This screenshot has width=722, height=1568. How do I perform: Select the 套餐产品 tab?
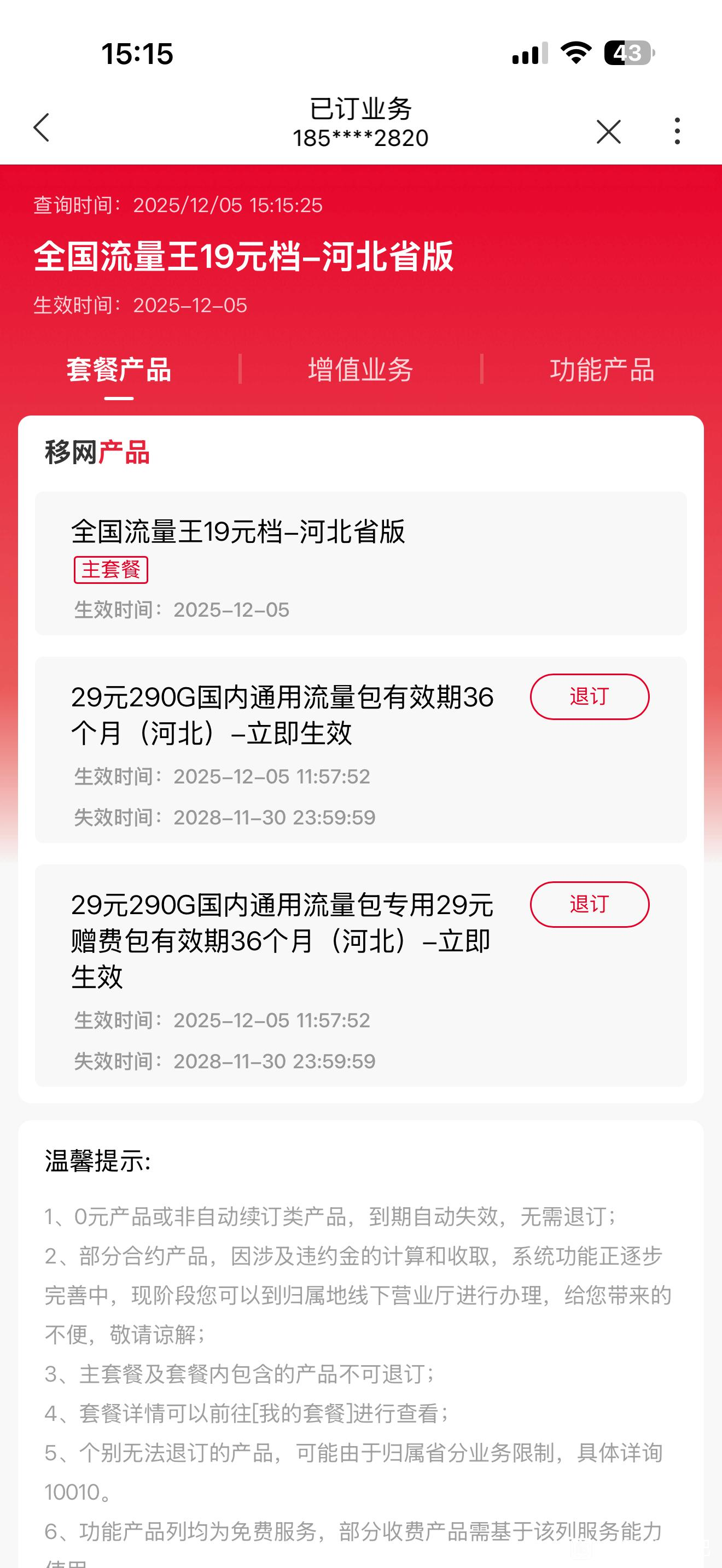click(x=119, y=370)
